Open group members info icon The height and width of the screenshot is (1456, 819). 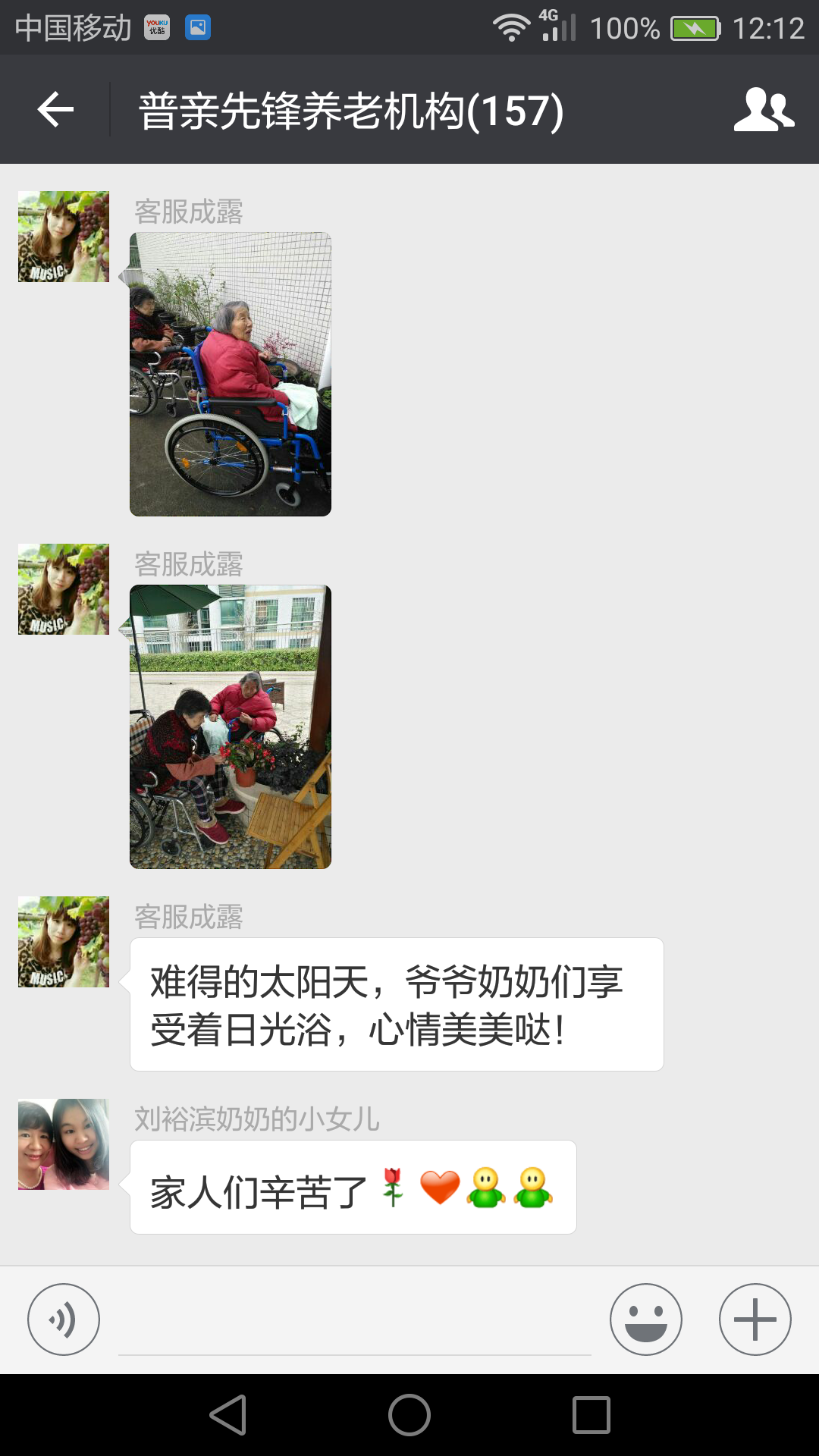764,110
